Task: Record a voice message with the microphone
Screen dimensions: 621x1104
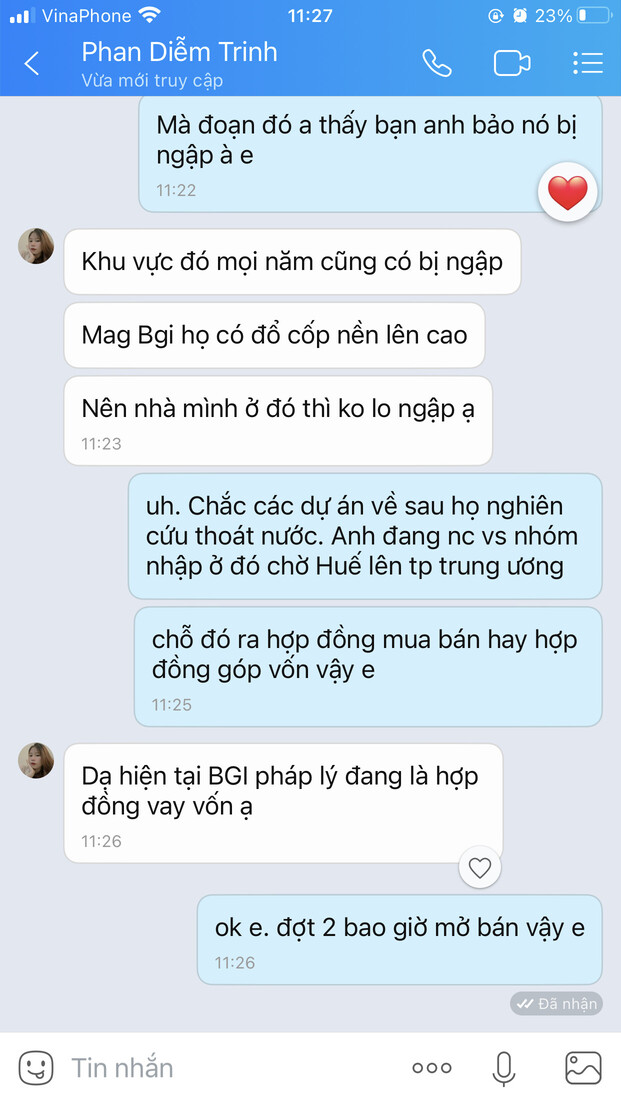Action: pyautogui.click(x=504, y=1068)
